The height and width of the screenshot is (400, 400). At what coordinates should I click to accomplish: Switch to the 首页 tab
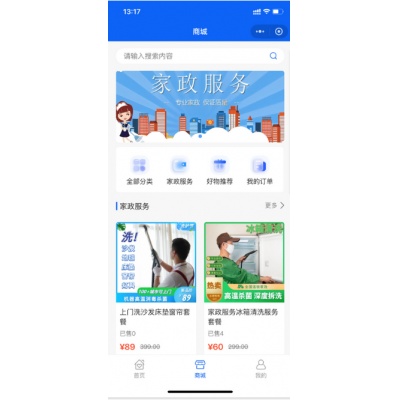tap(139, 369)
